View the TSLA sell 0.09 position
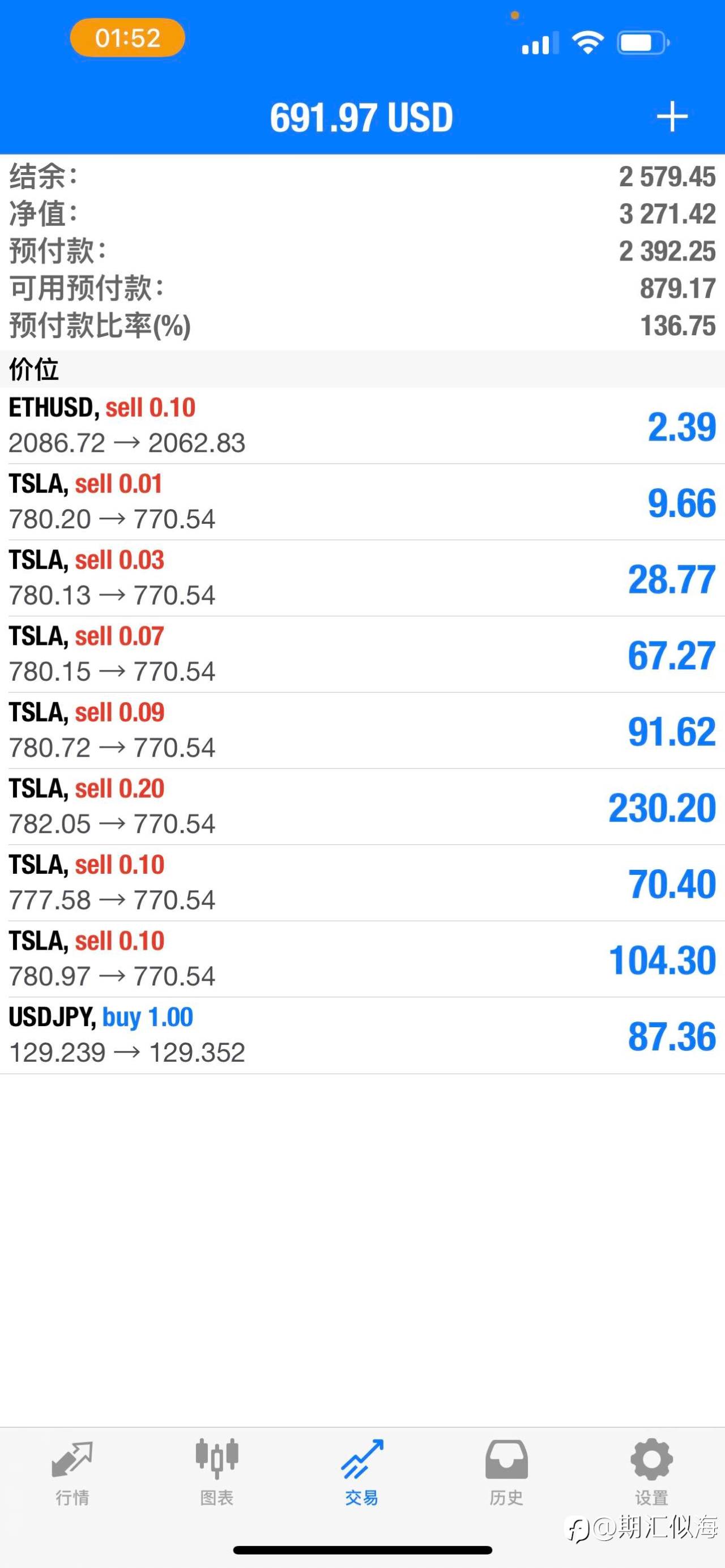Image resolution: width=725 pixels, height=1568 pixels. tap(362, 730)
